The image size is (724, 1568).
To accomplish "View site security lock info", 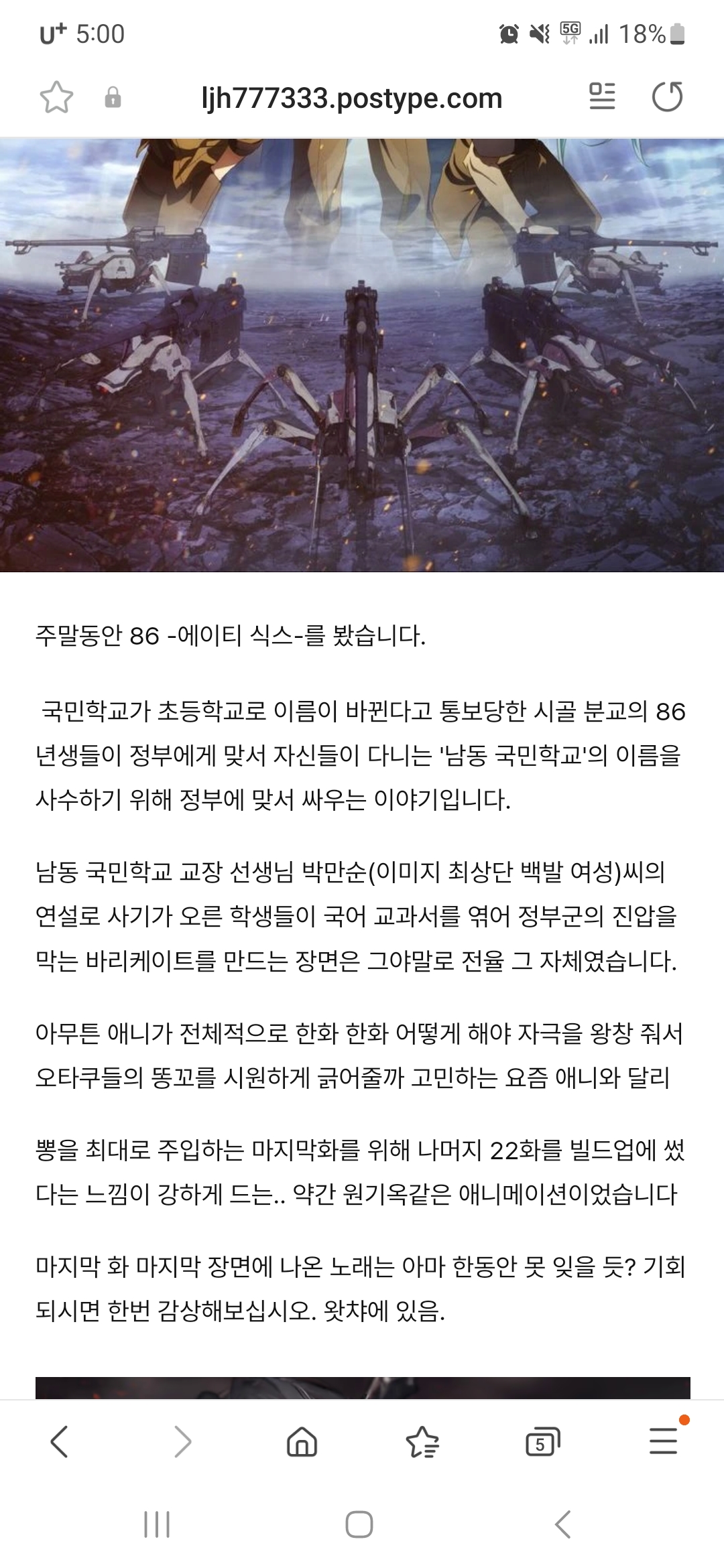I will [x=113, y=98].
